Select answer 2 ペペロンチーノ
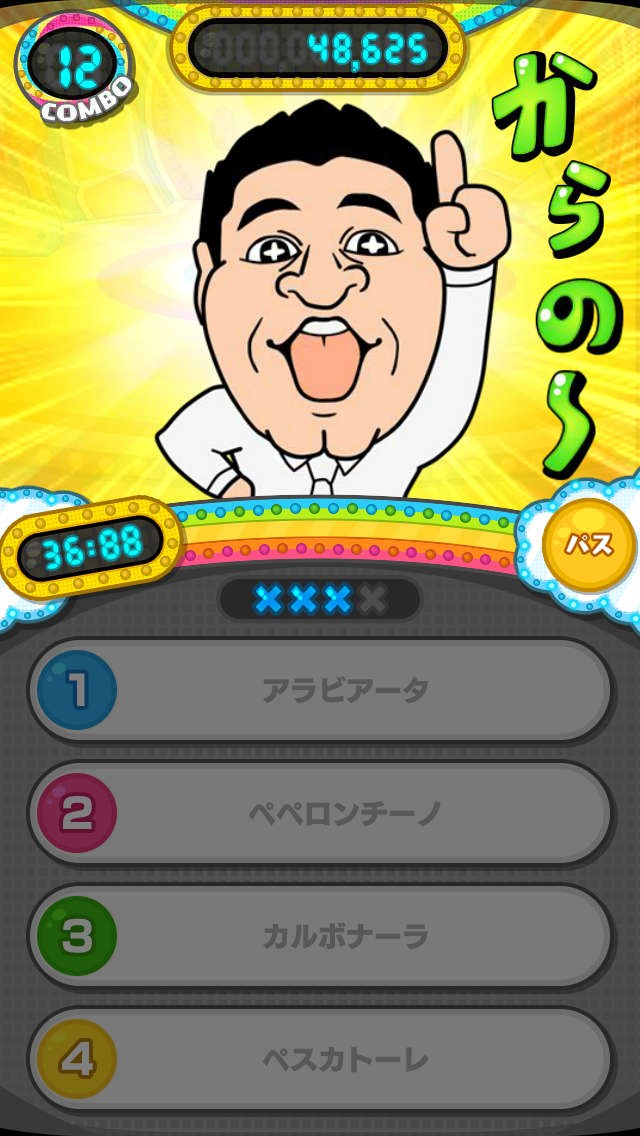 pos(320,813)
